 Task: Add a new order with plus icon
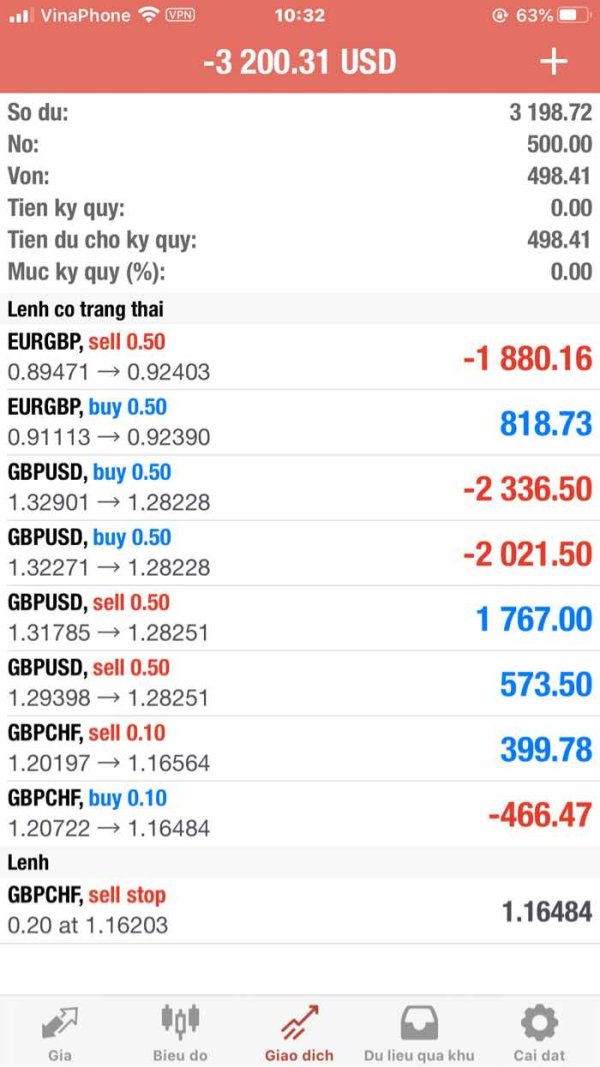[x=554, y=62]
